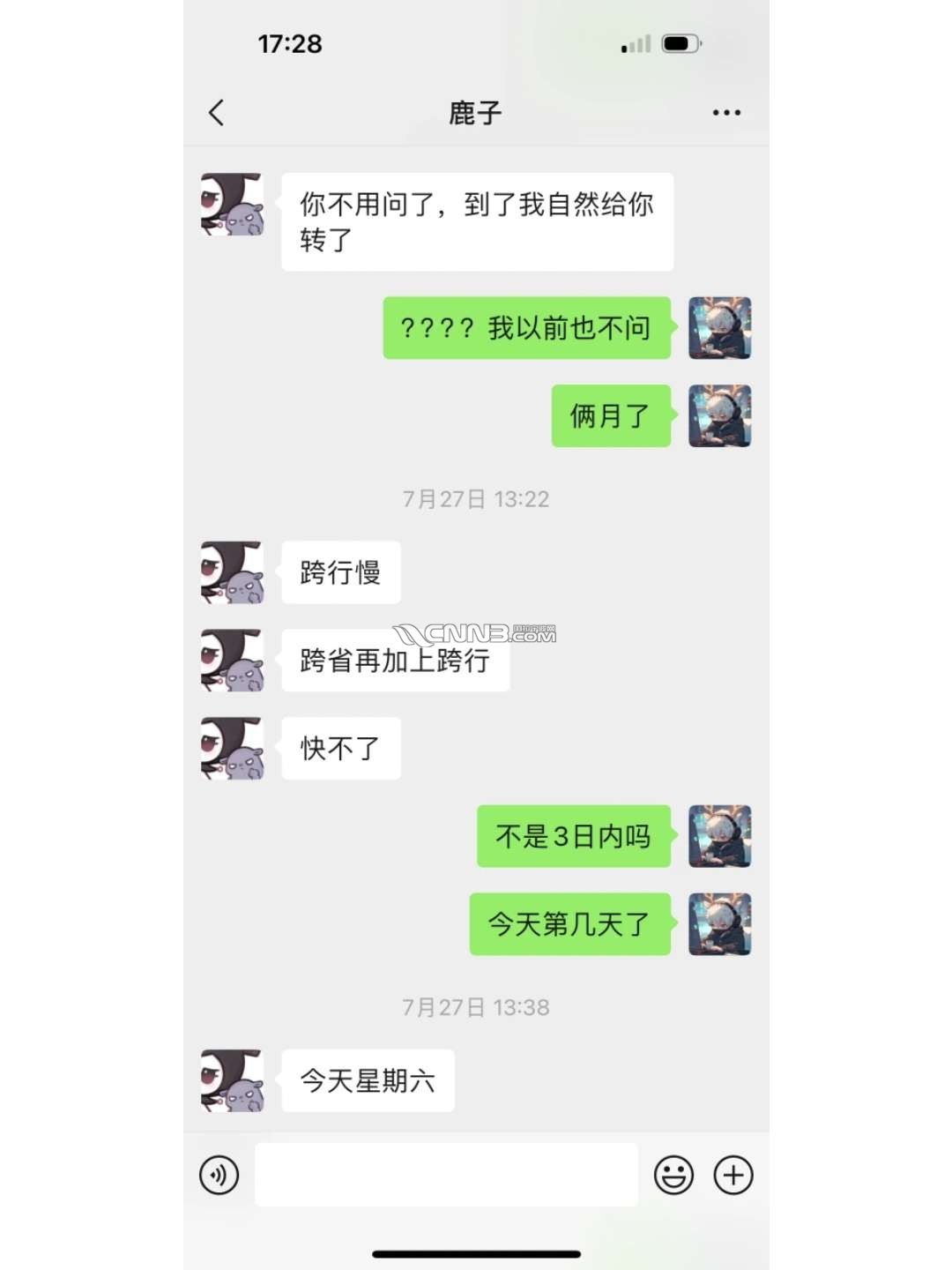Screen dimensions: 952x1270
Task: Focus the message text field
Action: 446,1175
